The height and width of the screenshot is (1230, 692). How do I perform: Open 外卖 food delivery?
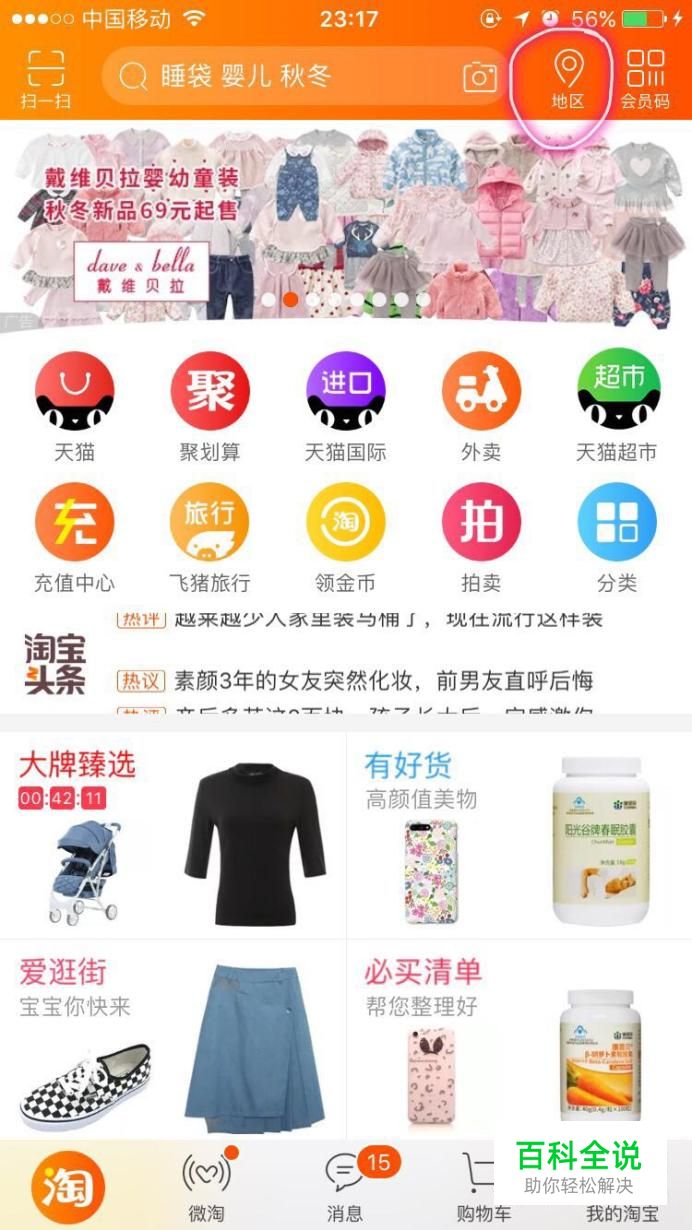pyautogui.click(x=481, y=405)
